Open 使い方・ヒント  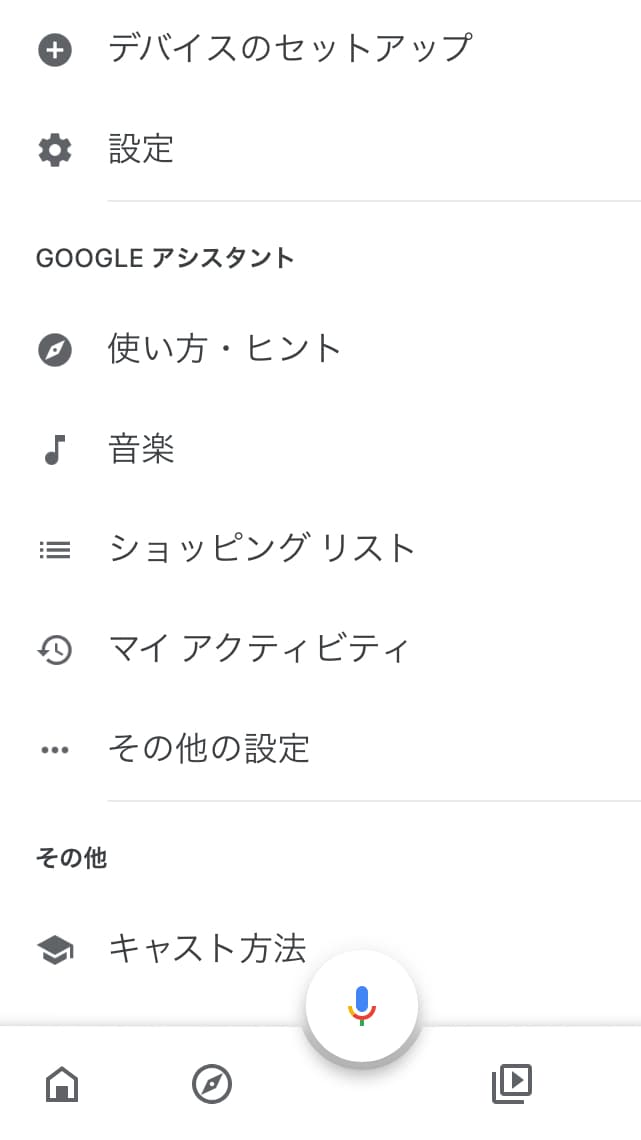pos(320,350)
